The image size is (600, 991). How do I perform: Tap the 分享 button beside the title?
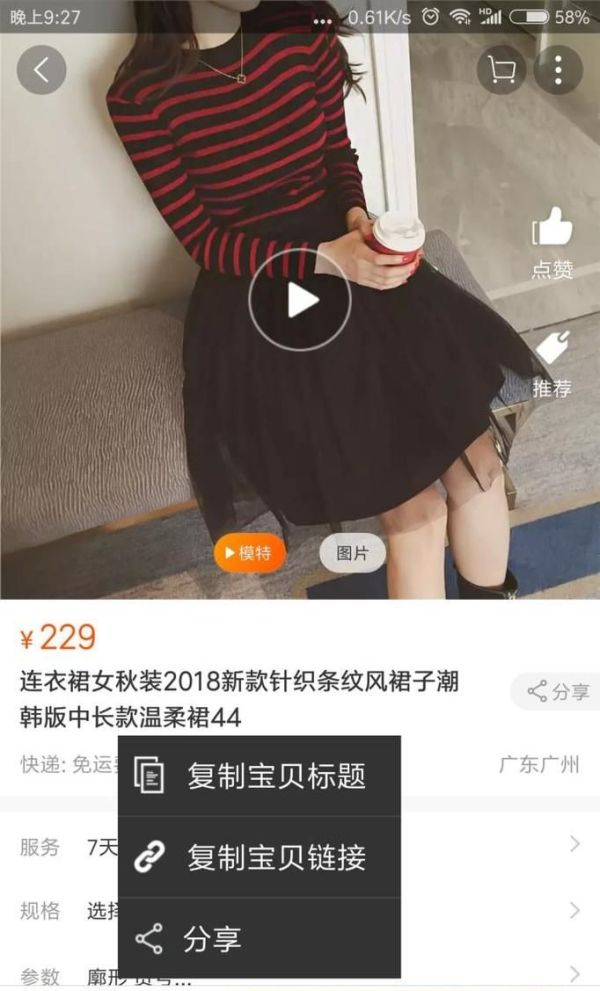point(558,691)
